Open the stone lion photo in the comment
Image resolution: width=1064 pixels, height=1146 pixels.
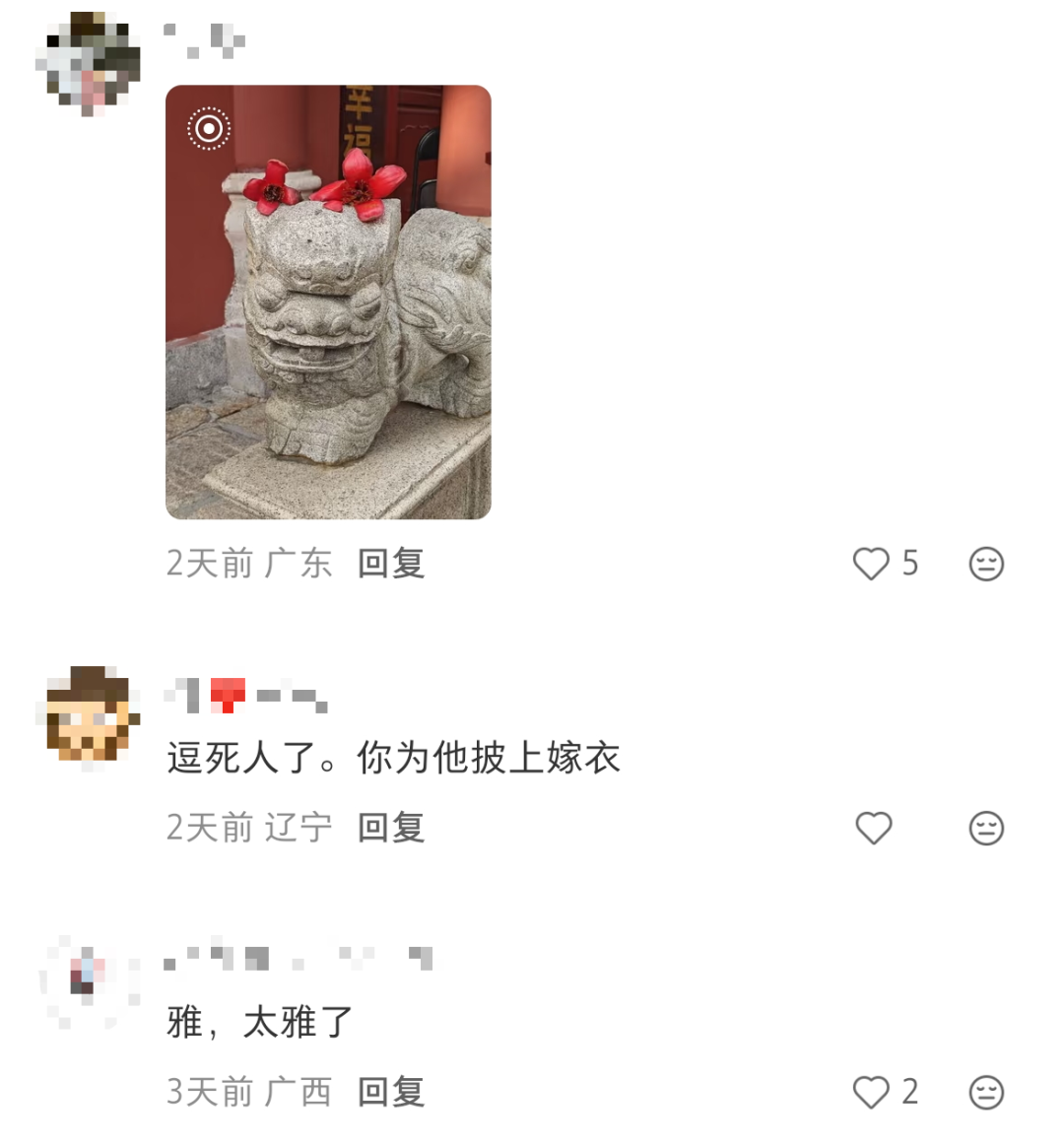(x=328, y=302)
